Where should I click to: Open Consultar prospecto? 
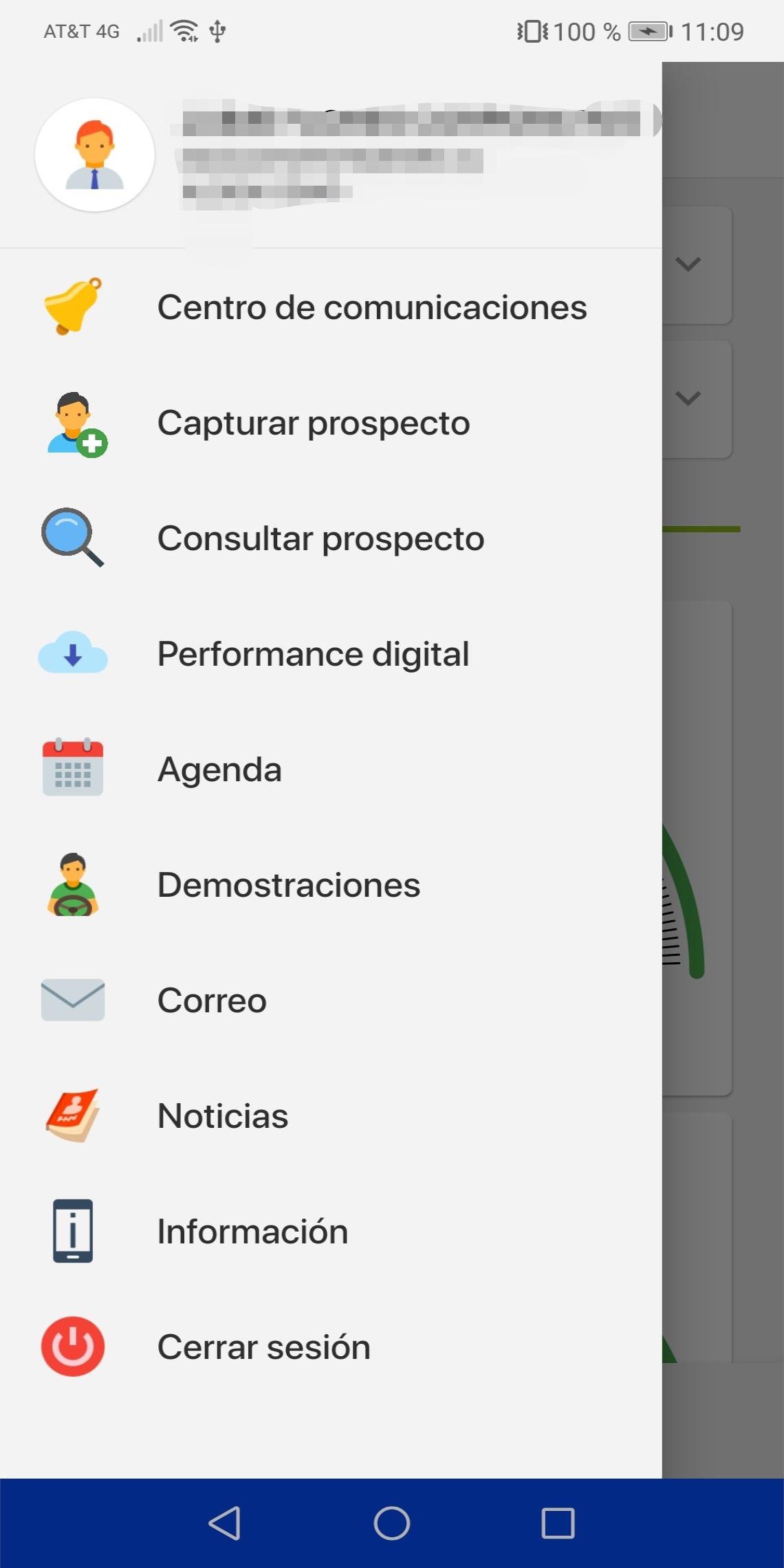(320, 538)
